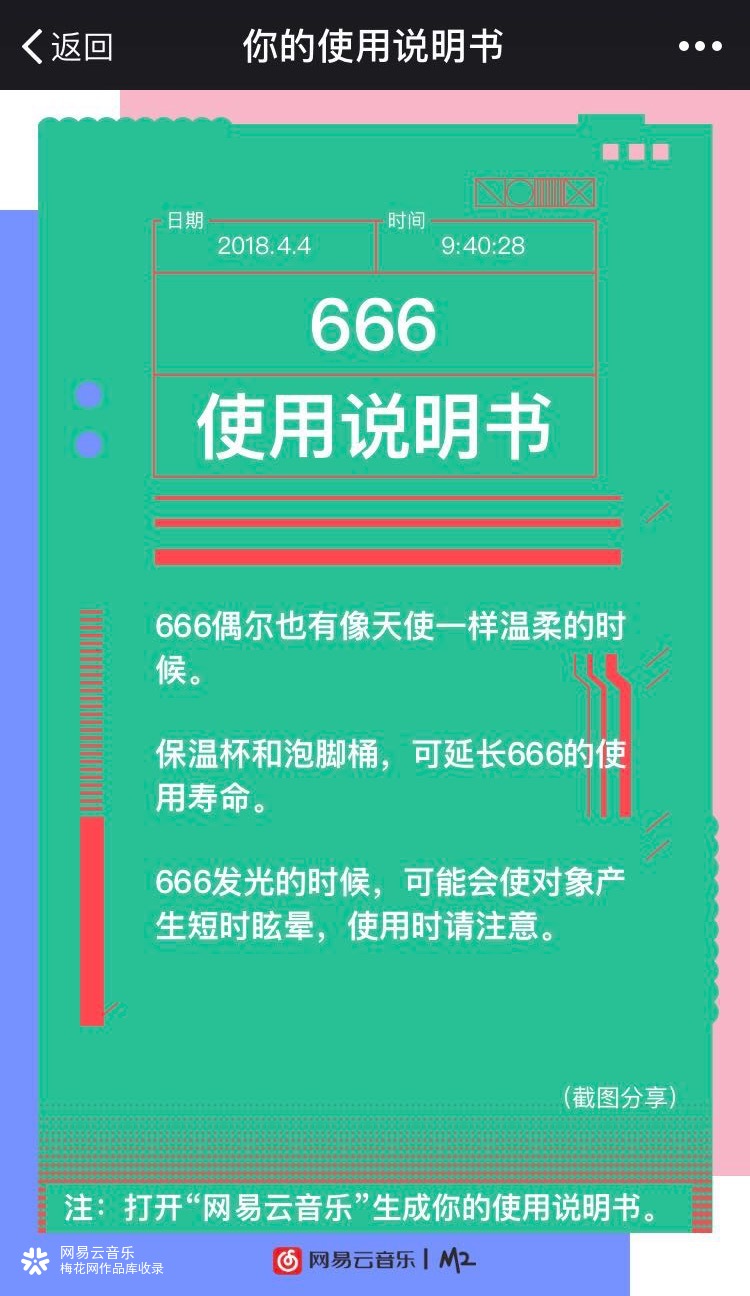Image resolution: width=750 pixels, height=1296 pixels.
Task: Open the three-dot overflow menu
Action: (699, 47)
